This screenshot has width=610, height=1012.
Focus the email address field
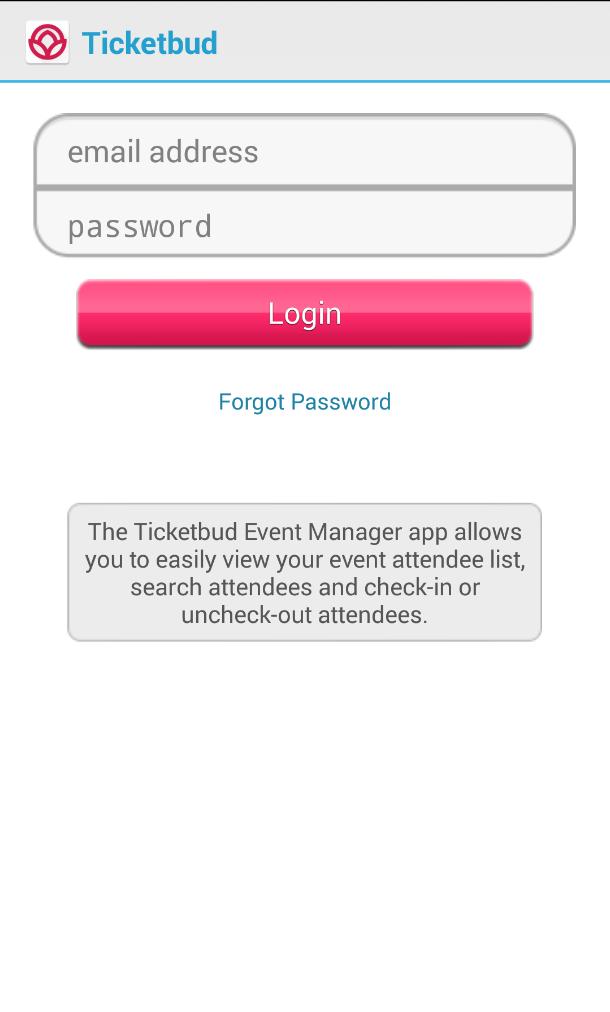[x=304, y=152]
